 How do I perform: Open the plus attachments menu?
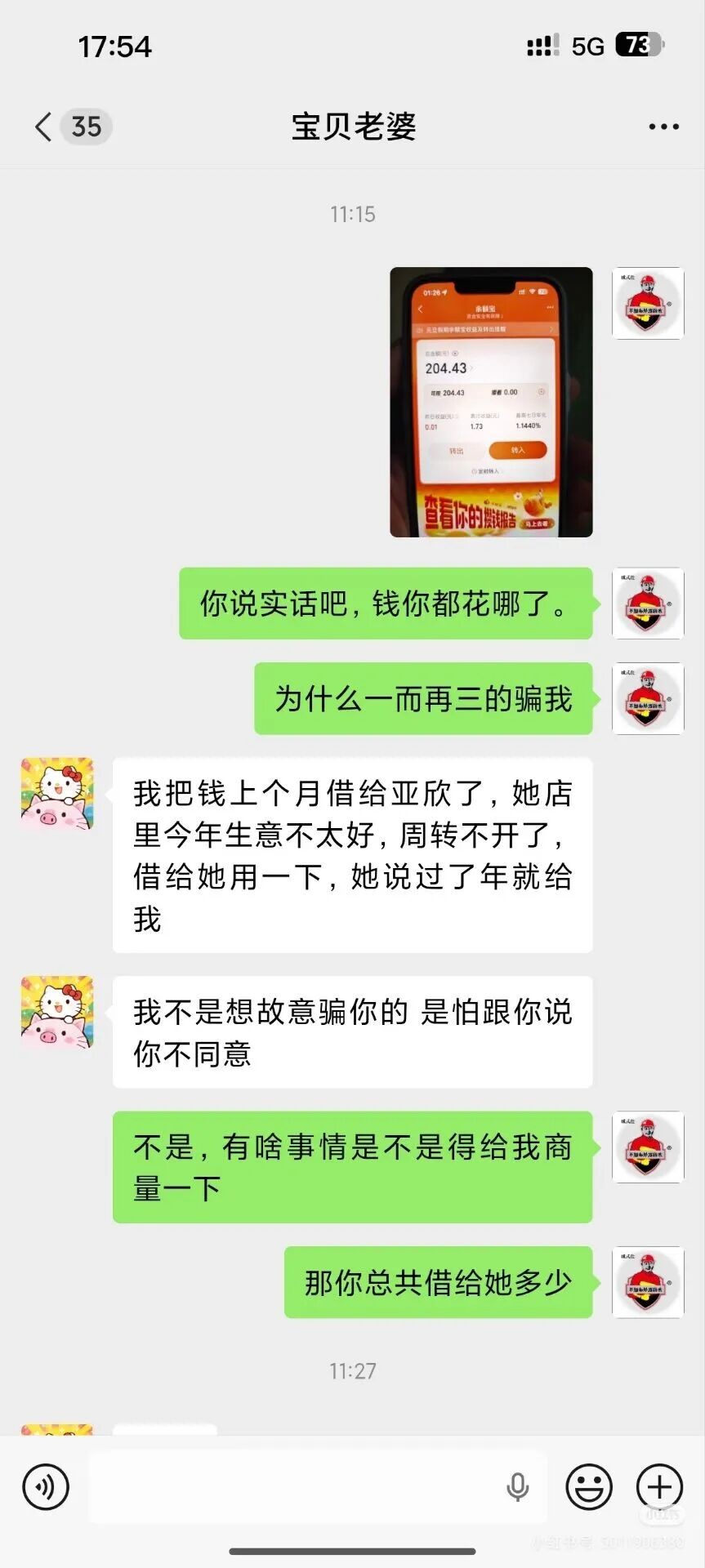point(658,1487)
